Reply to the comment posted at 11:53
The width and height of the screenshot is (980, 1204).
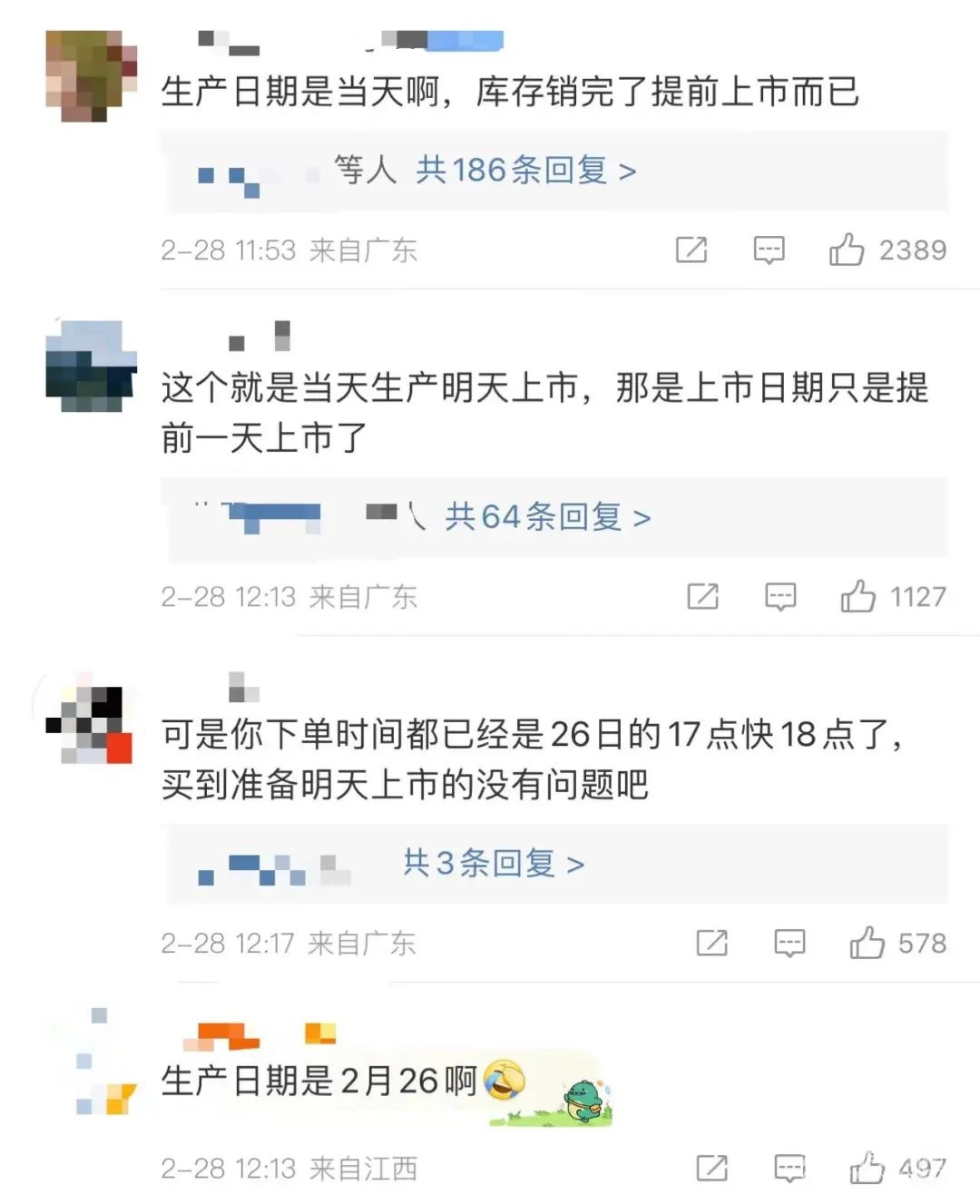click(769, 250)
